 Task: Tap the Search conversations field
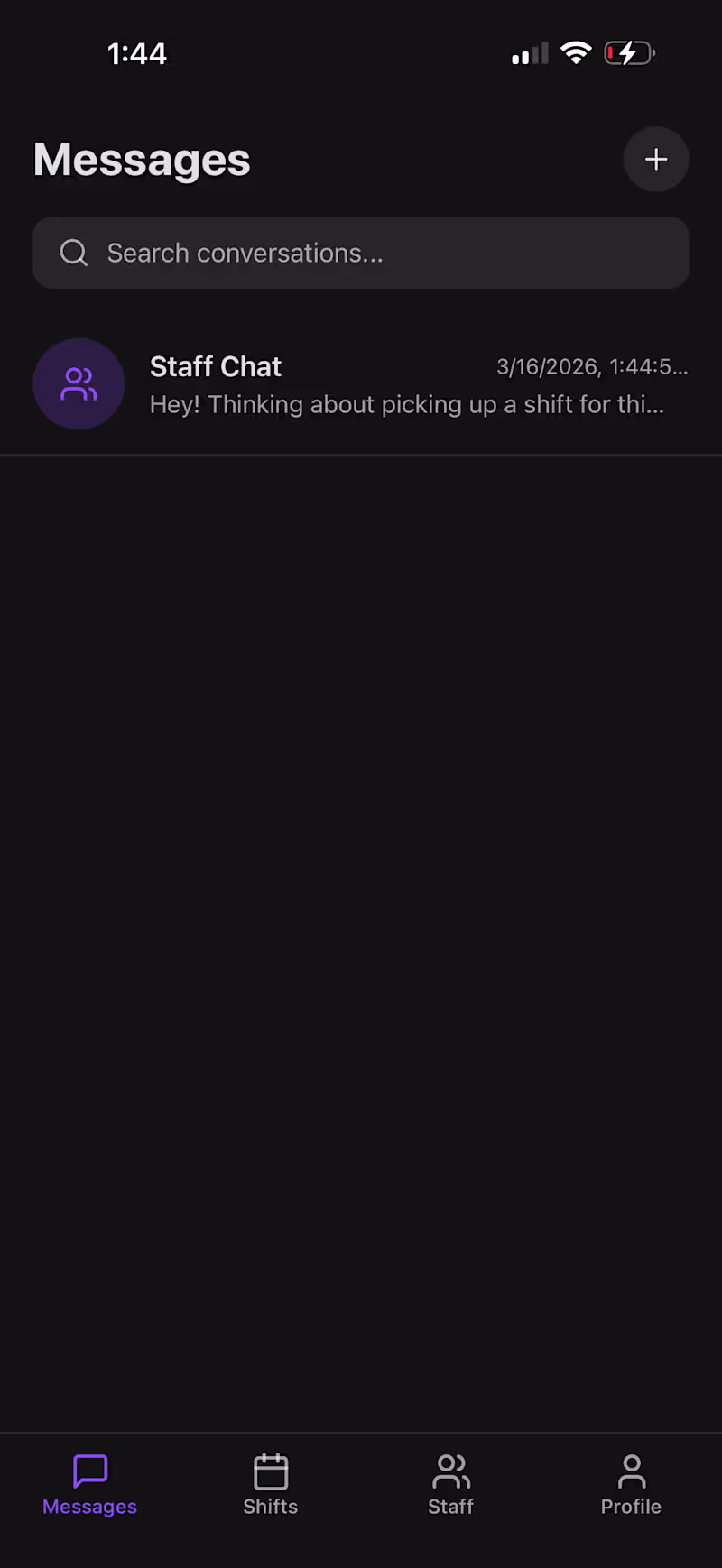tap(361, 253)
